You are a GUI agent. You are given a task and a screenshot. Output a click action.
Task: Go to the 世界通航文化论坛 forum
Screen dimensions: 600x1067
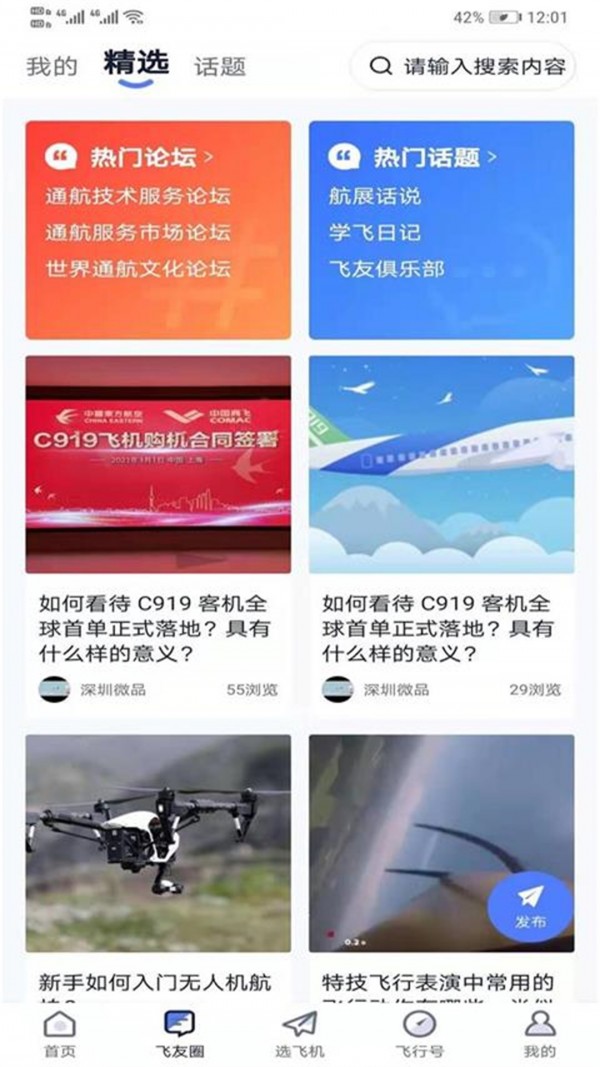(x=138, y=268)
